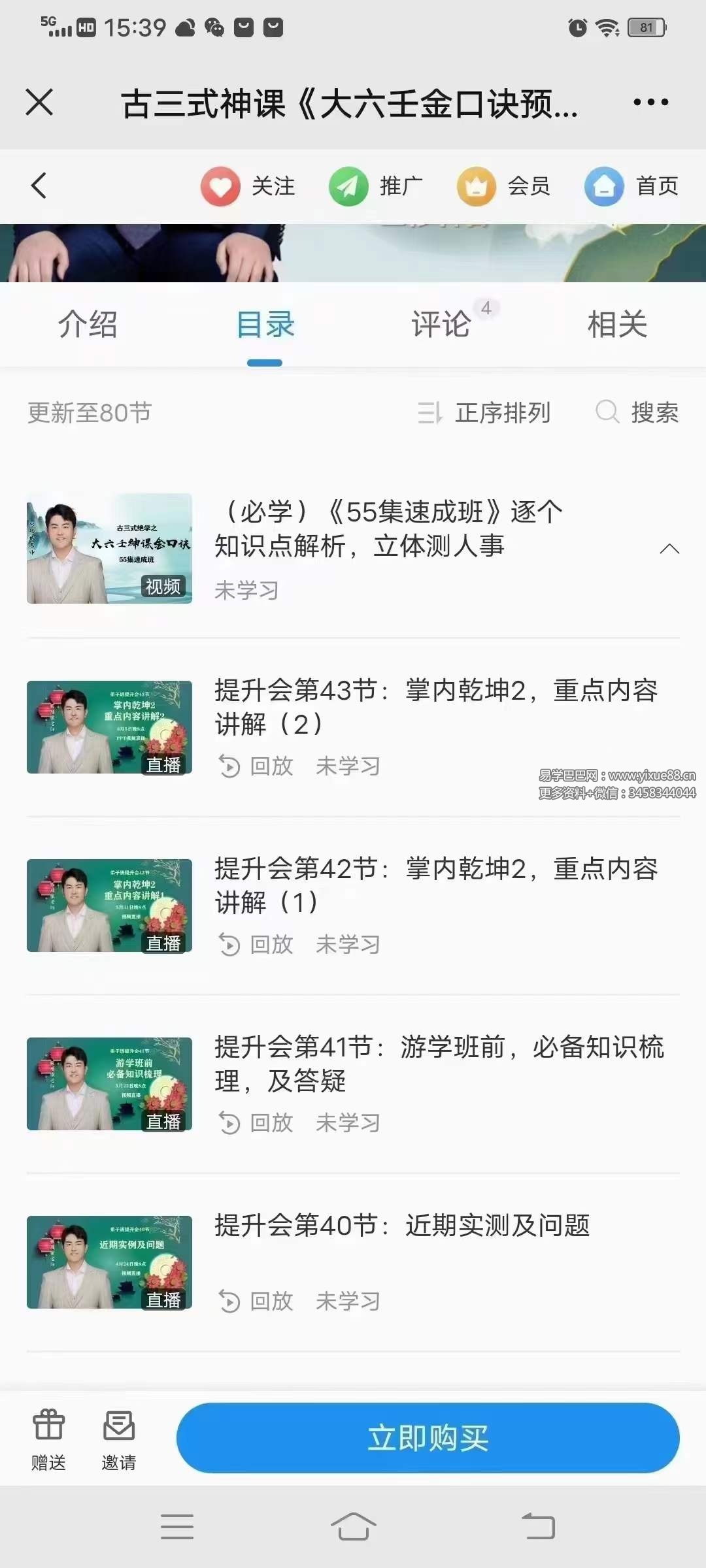Toggle the 正序排列 sort icon
The height and width of the screenshot is (1568, 706).
[431, 412]
